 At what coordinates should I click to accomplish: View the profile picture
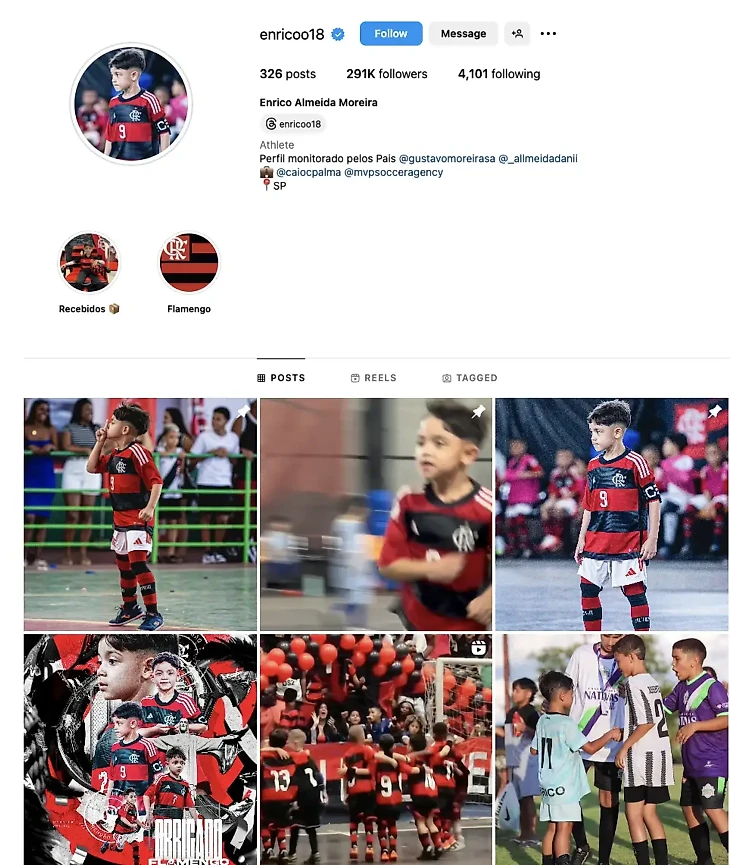pyautogui.click(x=131, y=104)
